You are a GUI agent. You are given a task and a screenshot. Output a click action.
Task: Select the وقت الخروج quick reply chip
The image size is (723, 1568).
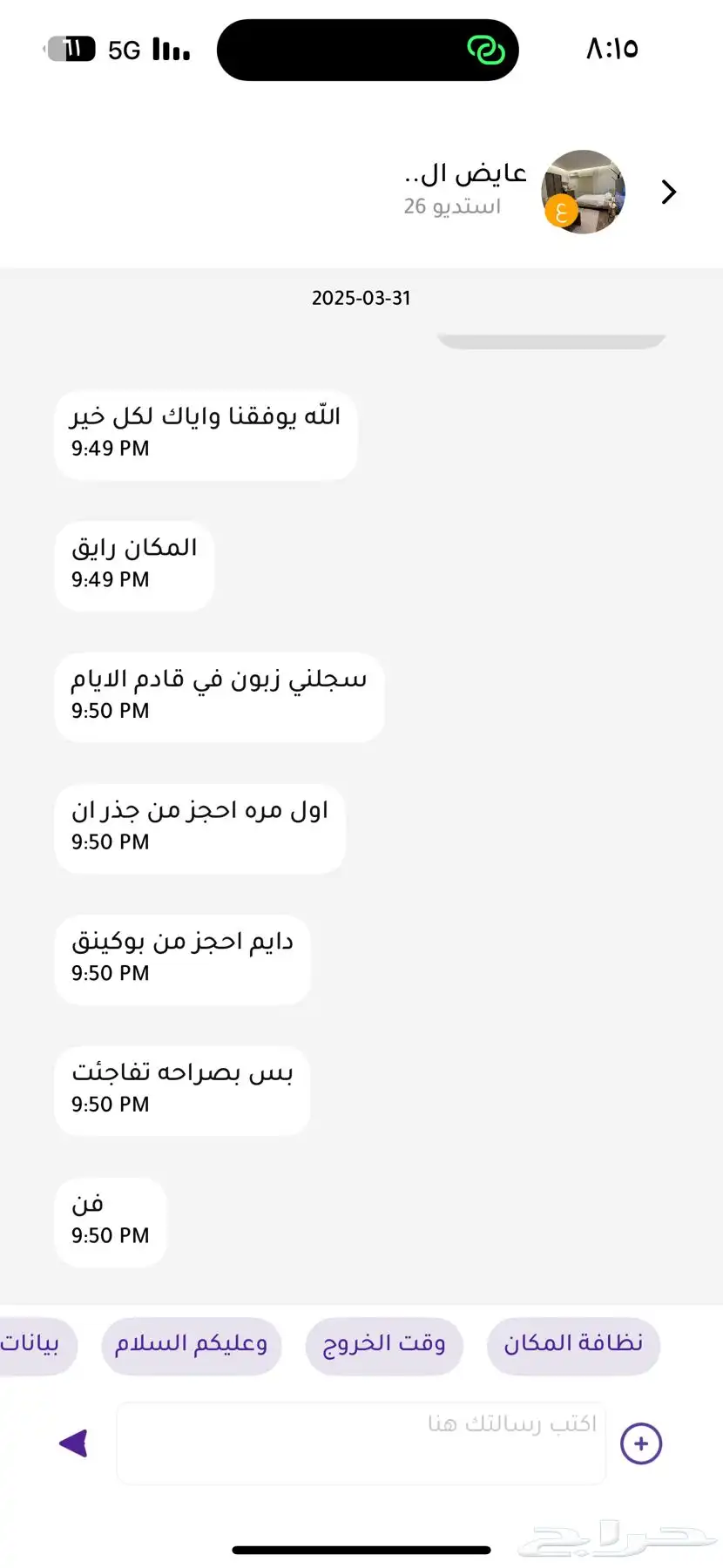pos(384,1346)
